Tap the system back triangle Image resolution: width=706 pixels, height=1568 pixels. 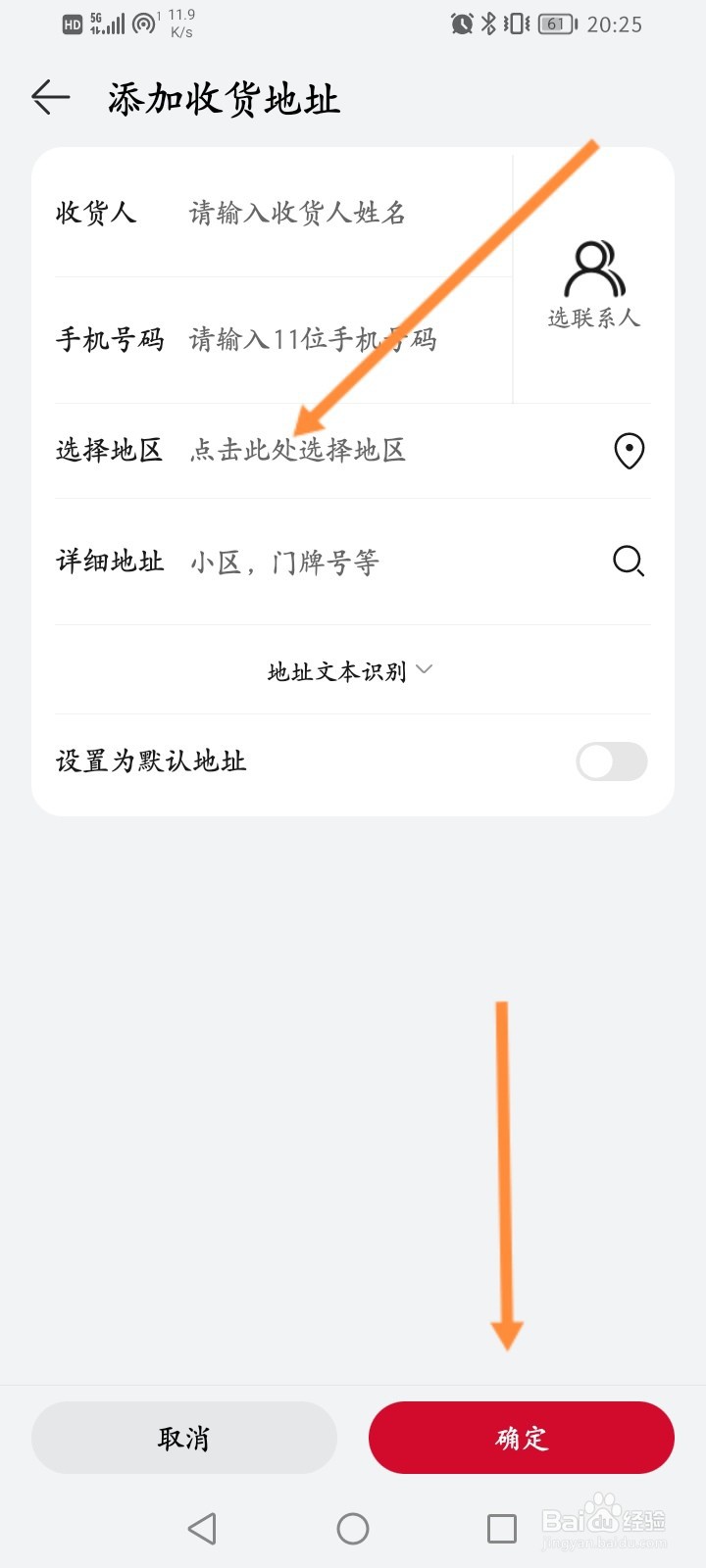pos(202,1529)
